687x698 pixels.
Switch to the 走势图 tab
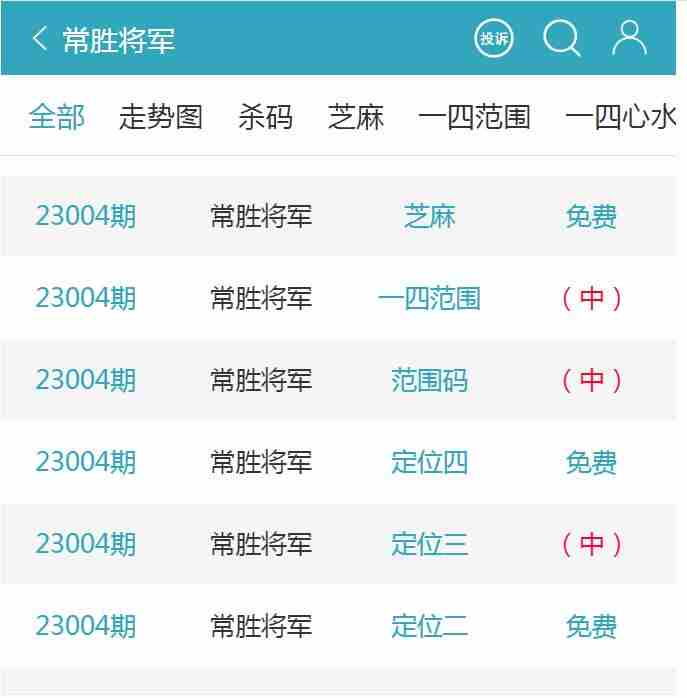[x=161, y=117]
